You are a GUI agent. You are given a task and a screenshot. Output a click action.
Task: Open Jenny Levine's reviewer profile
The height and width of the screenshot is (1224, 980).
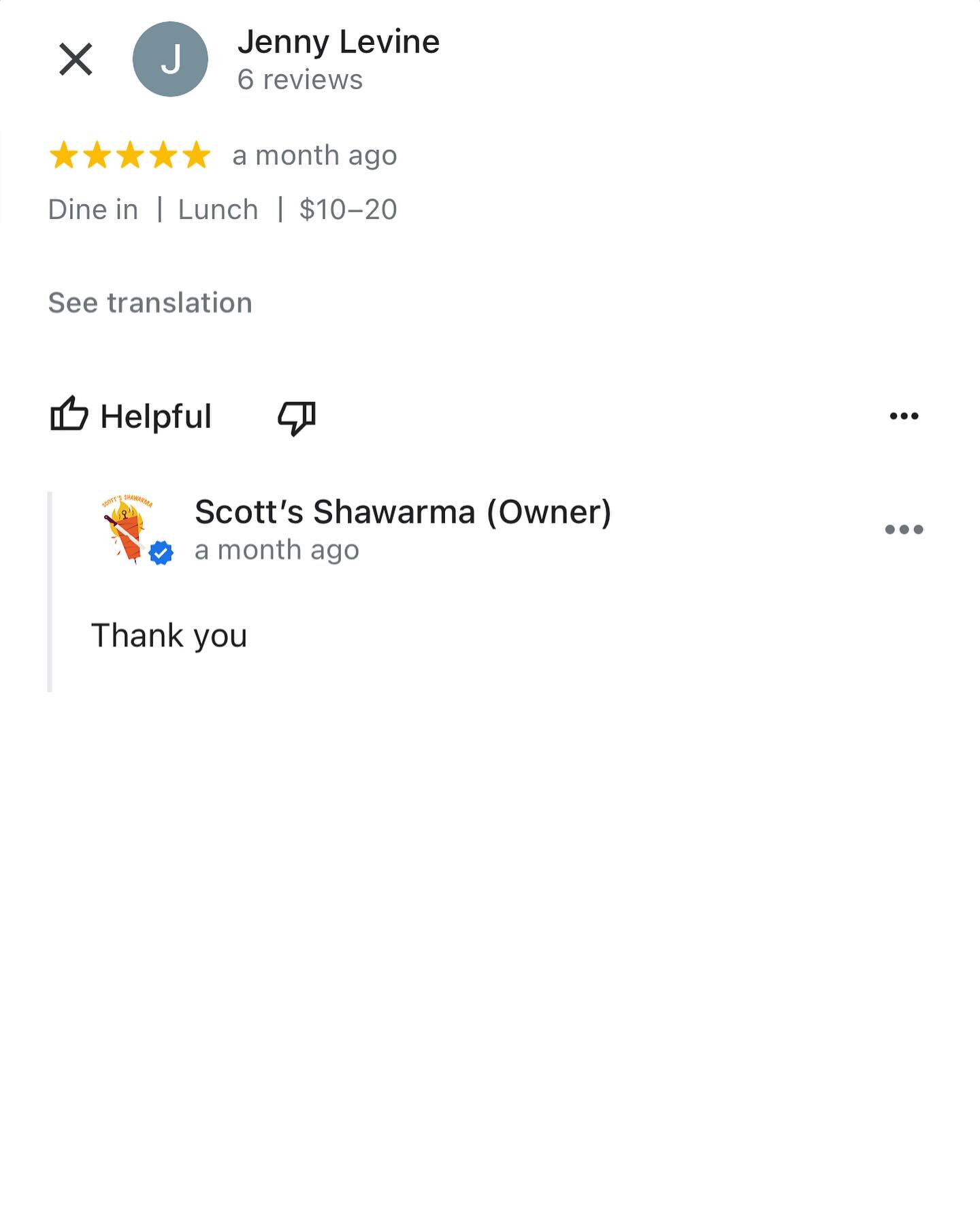[x=338, y=42]
